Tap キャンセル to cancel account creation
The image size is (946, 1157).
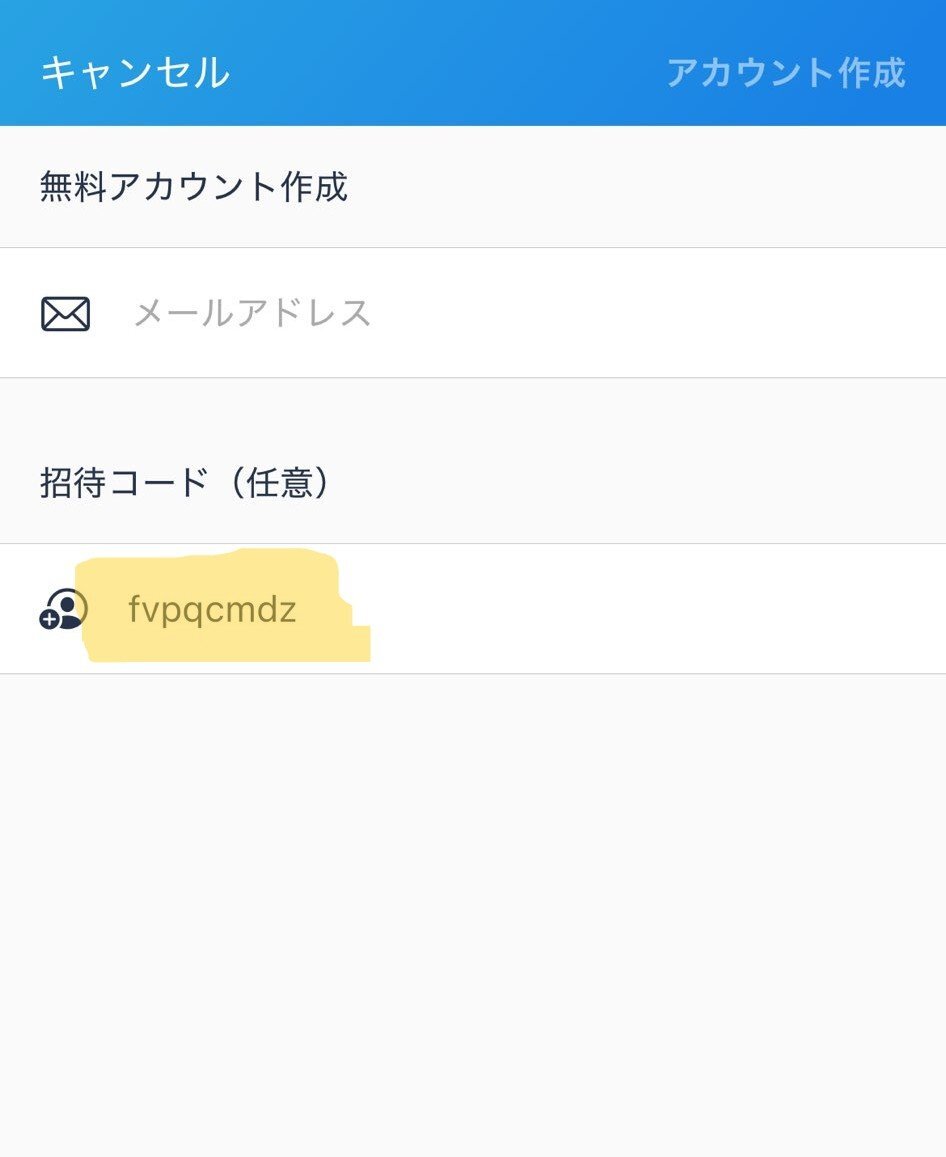click(135, 73)
